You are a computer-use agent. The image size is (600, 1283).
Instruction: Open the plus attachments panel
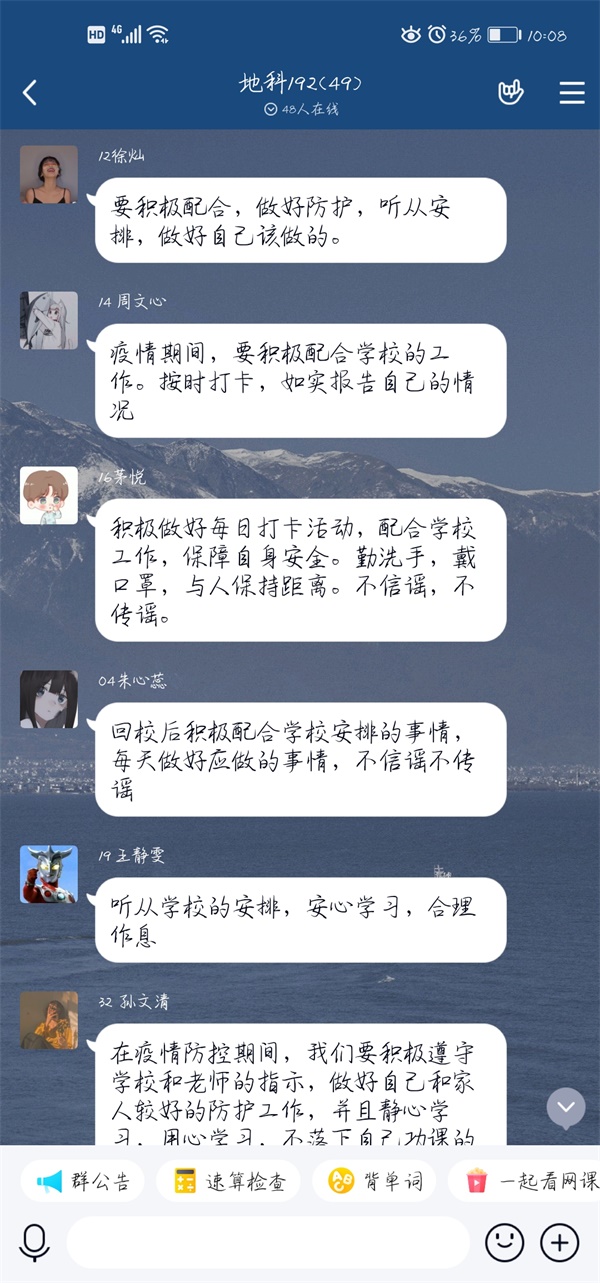(x=559, y=1243)
